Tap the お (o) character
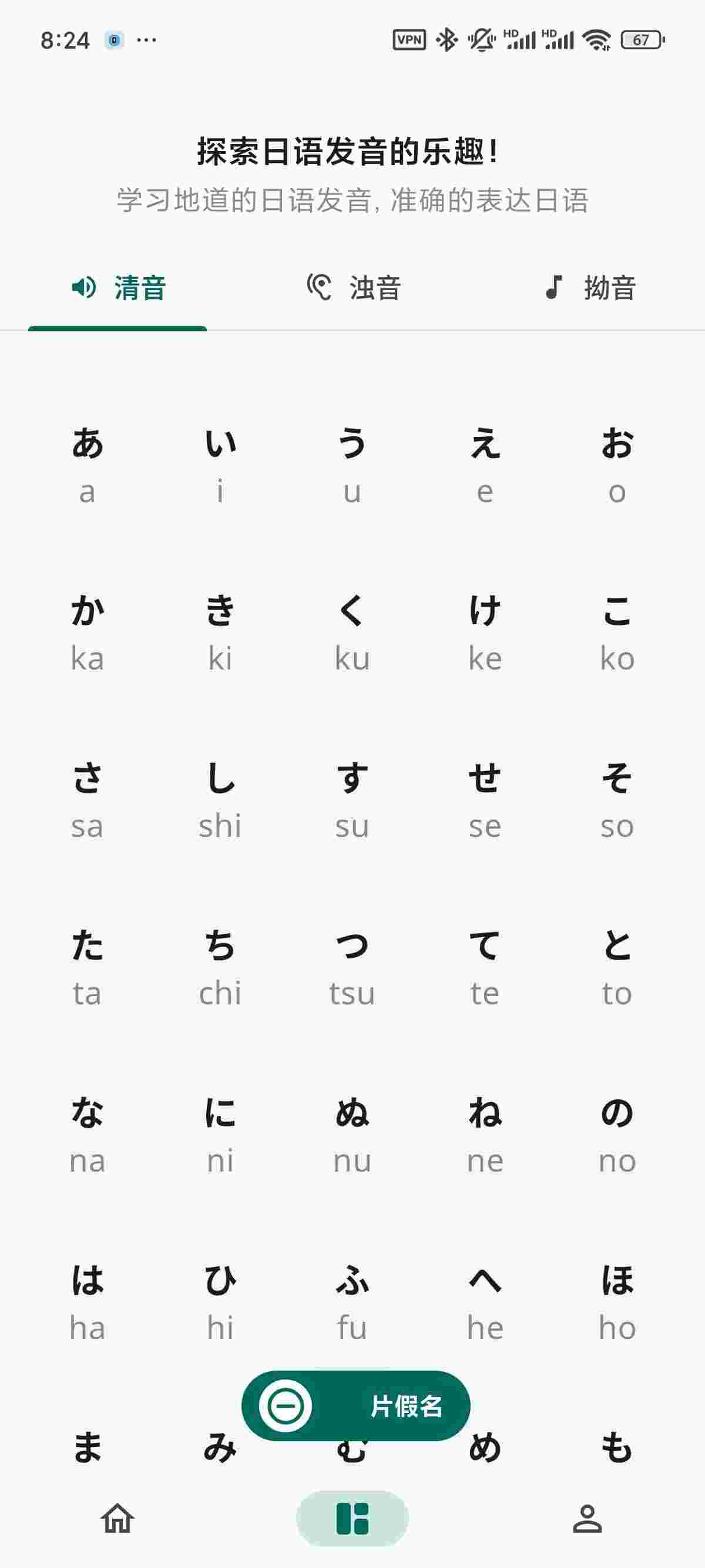The width and height of the screenshot is (705, 1568). coord(617,465)
